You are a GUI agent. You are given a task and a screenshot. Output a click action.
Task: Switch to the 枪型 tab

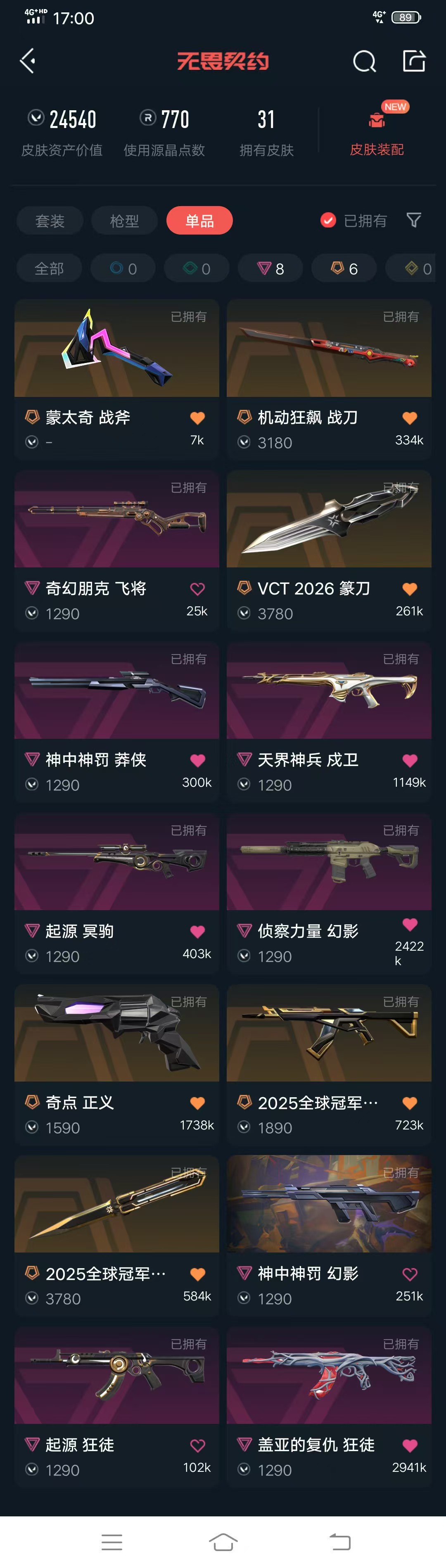point(124,221)
